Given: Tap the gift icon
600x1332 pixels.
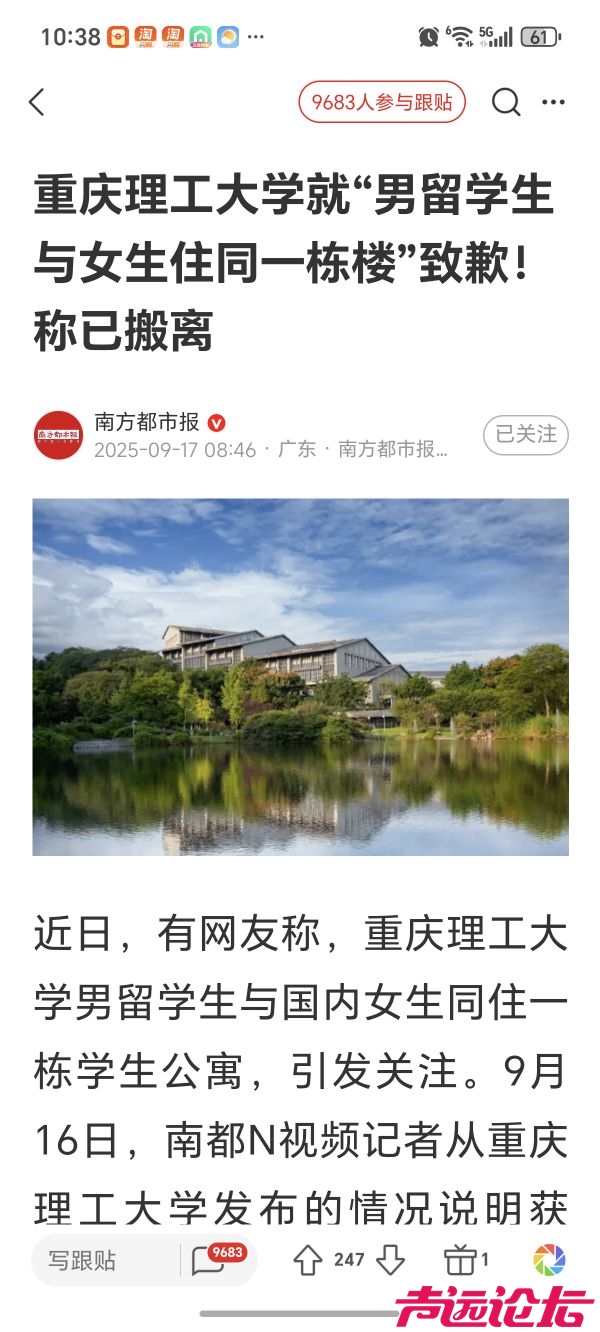Looking at the screenshot, I should click(459, 1260).
